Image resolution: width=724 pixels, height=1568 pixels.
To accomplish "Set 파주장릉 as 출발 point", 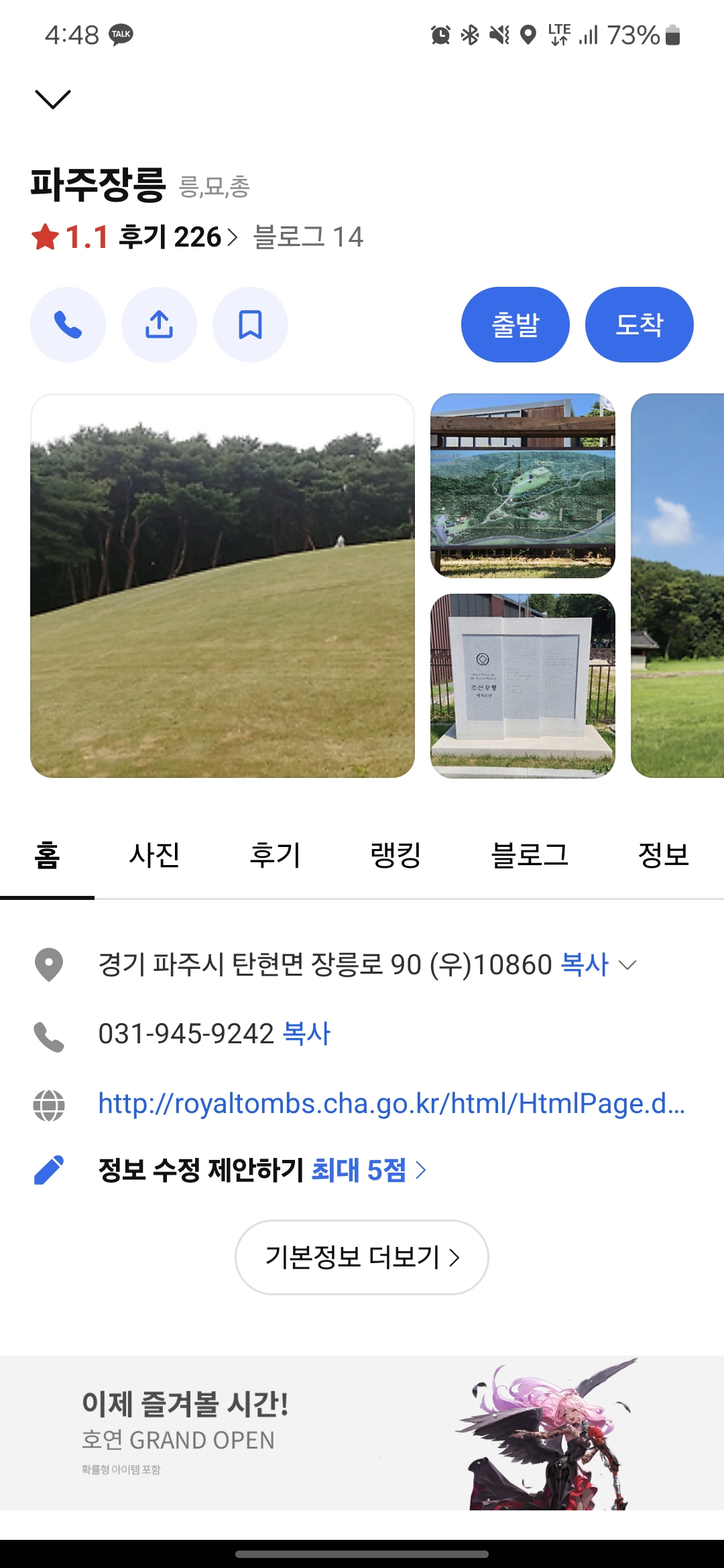I will 515,325.
